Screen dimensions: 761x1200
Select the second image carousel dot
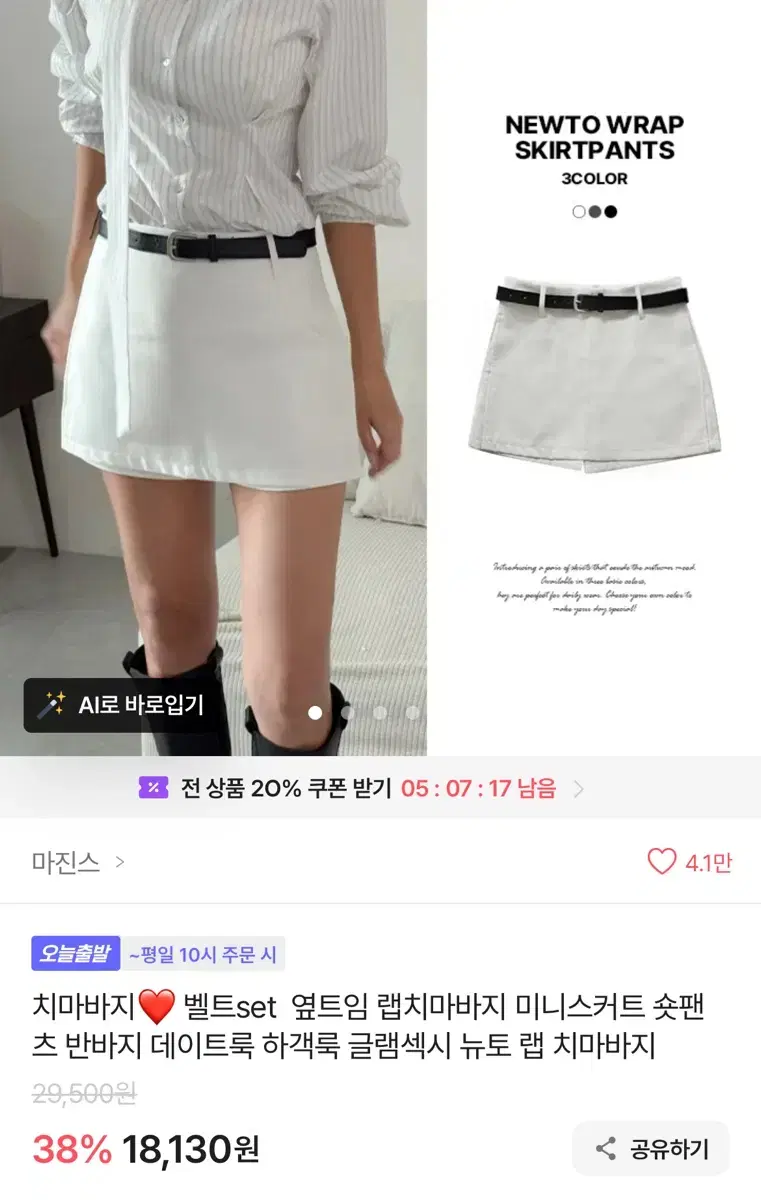pos(345,713)
